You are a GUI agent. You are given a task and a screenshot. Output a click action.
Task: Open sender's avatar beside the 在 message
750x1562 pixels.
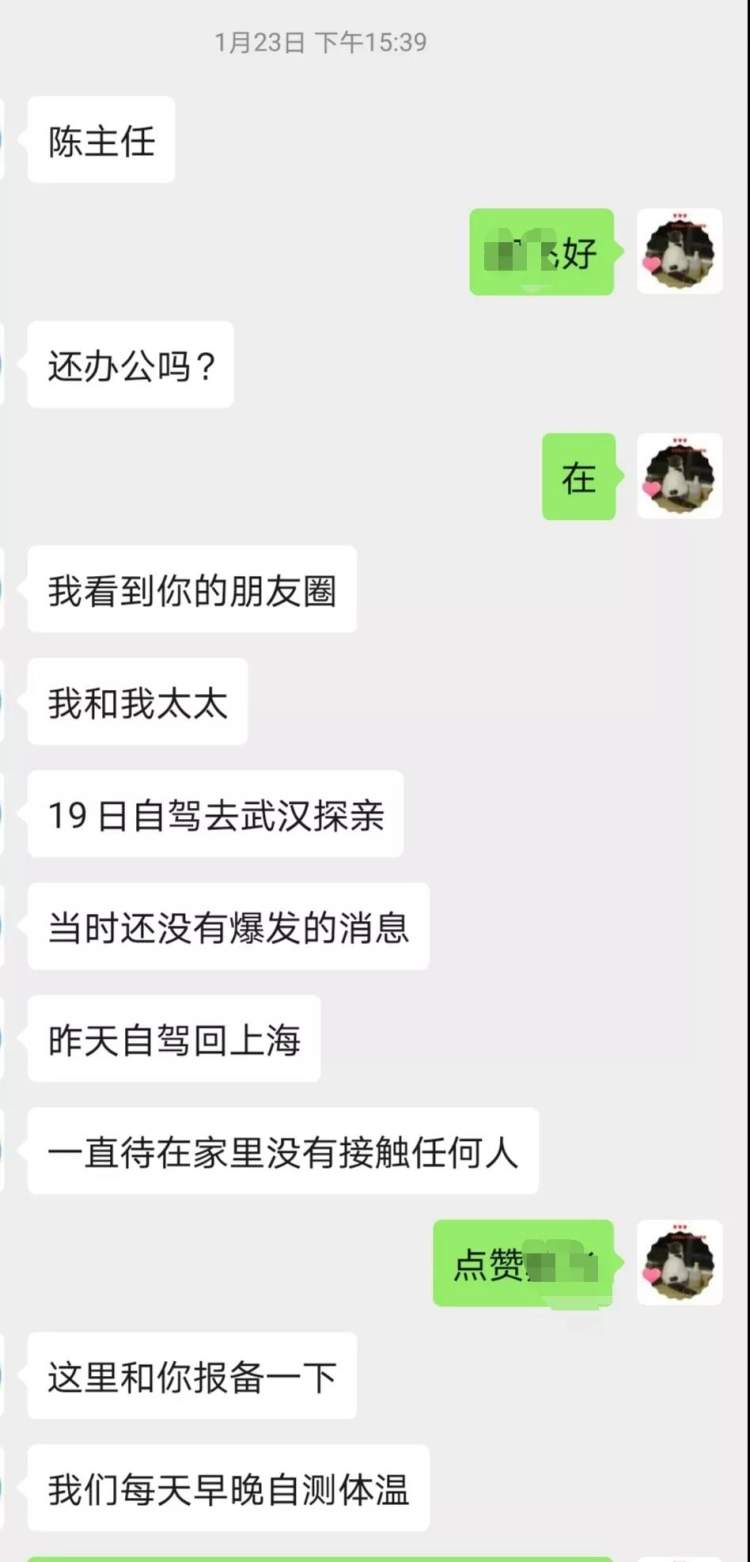[680, 476]
